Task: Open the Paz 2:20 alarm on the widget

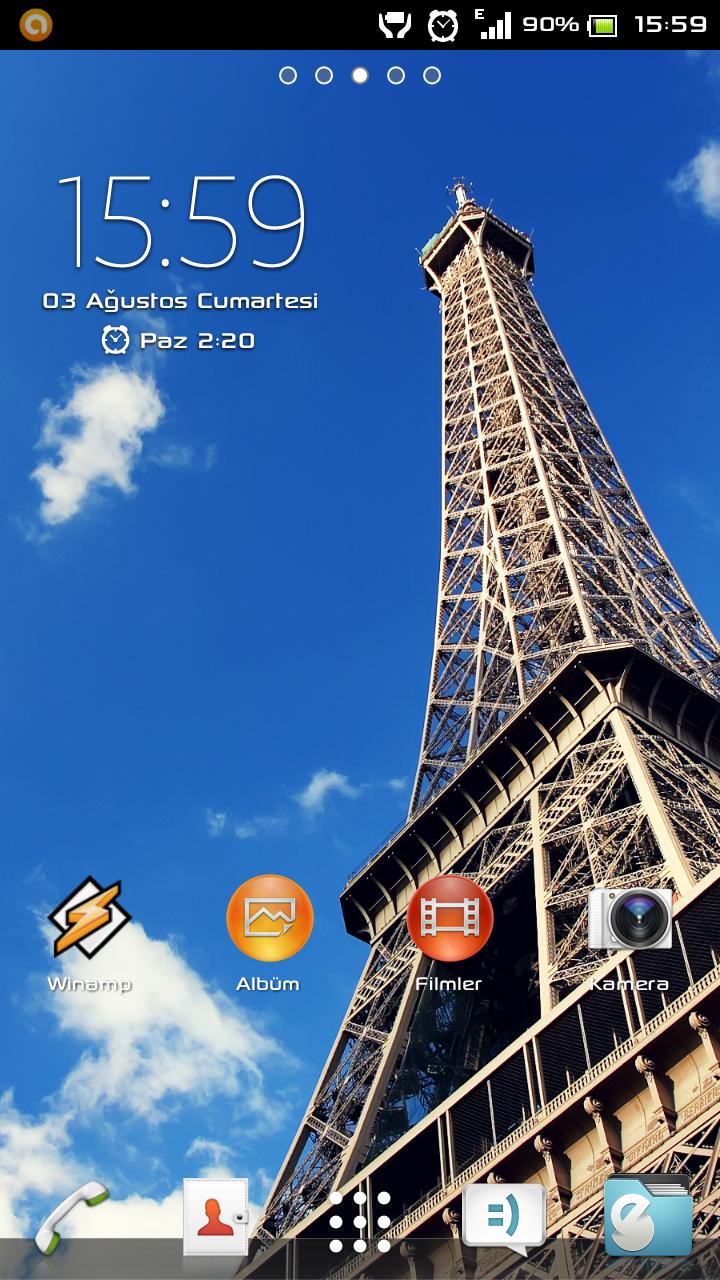Action: (180, 341)
